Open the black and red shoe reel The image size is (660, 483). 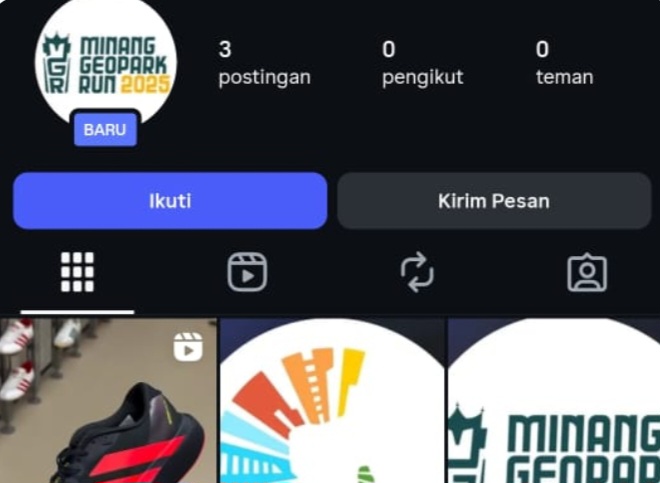pyautogui.click(x=108, y=400)
